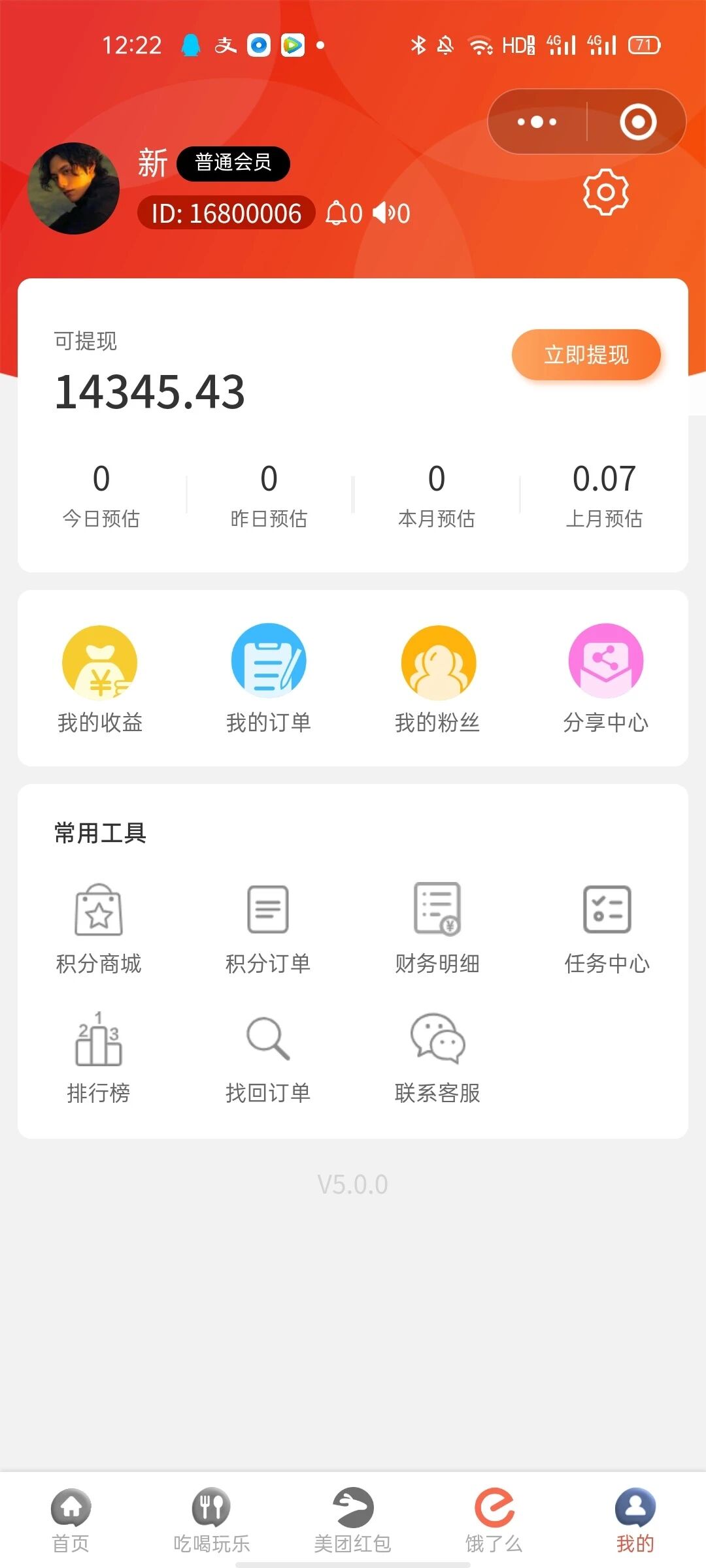Tap 立即提现 to withdraw now
The height and width of the screenshot is (1568, 706).
(x=586, y=355)
